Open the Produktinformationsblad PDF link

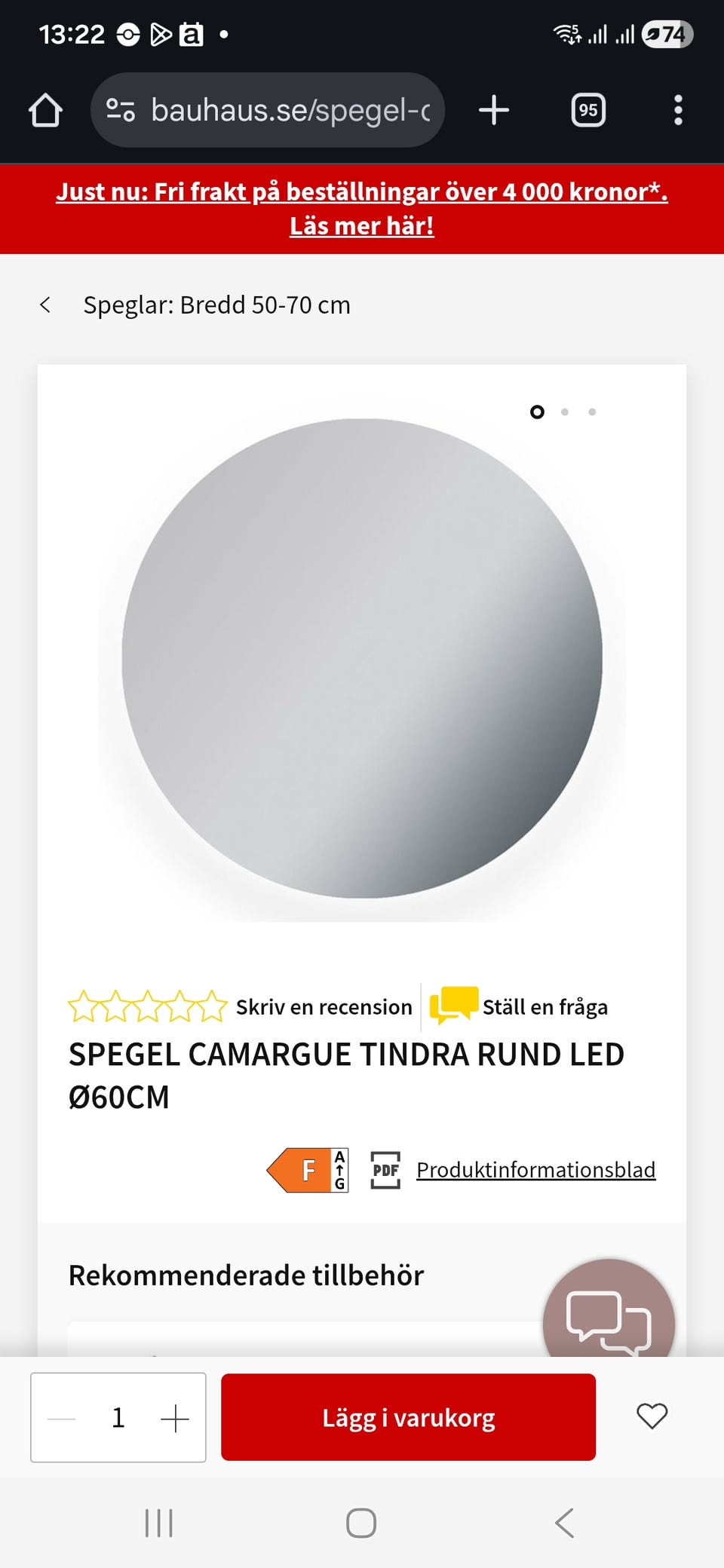point(535,1170)
